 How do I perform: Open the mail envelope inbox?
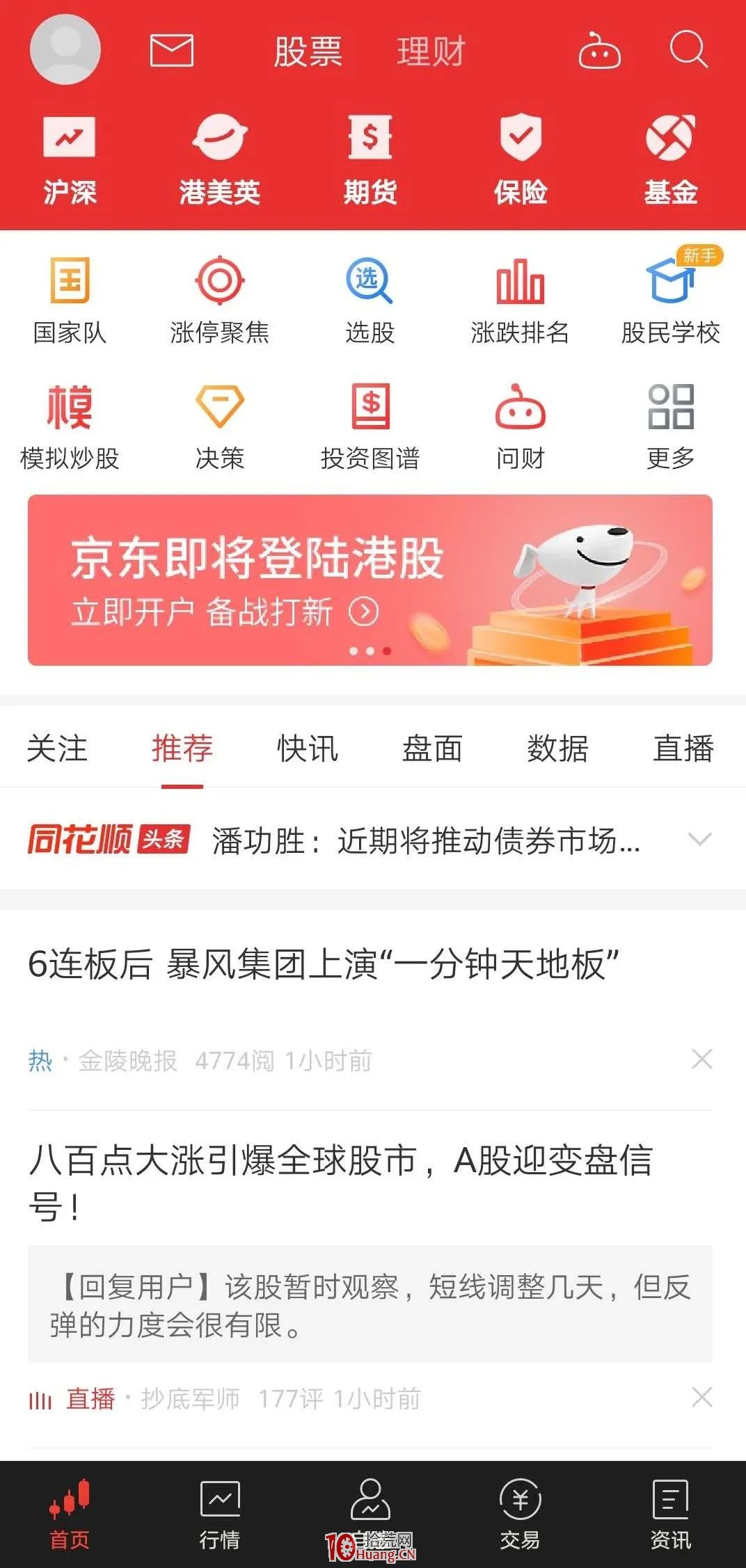point(172,51)
